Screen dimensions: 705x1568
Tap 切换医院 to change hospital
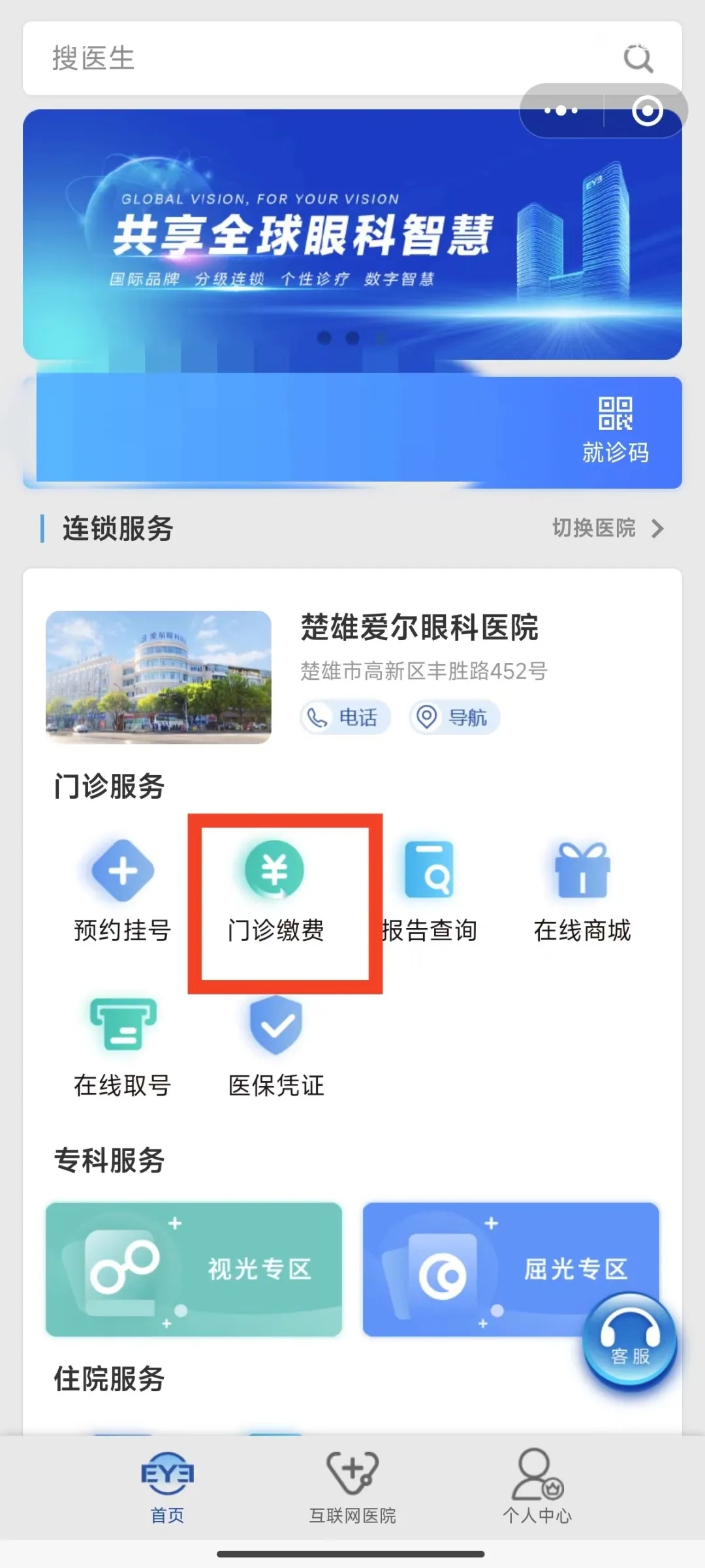click(x=607, y=528)
